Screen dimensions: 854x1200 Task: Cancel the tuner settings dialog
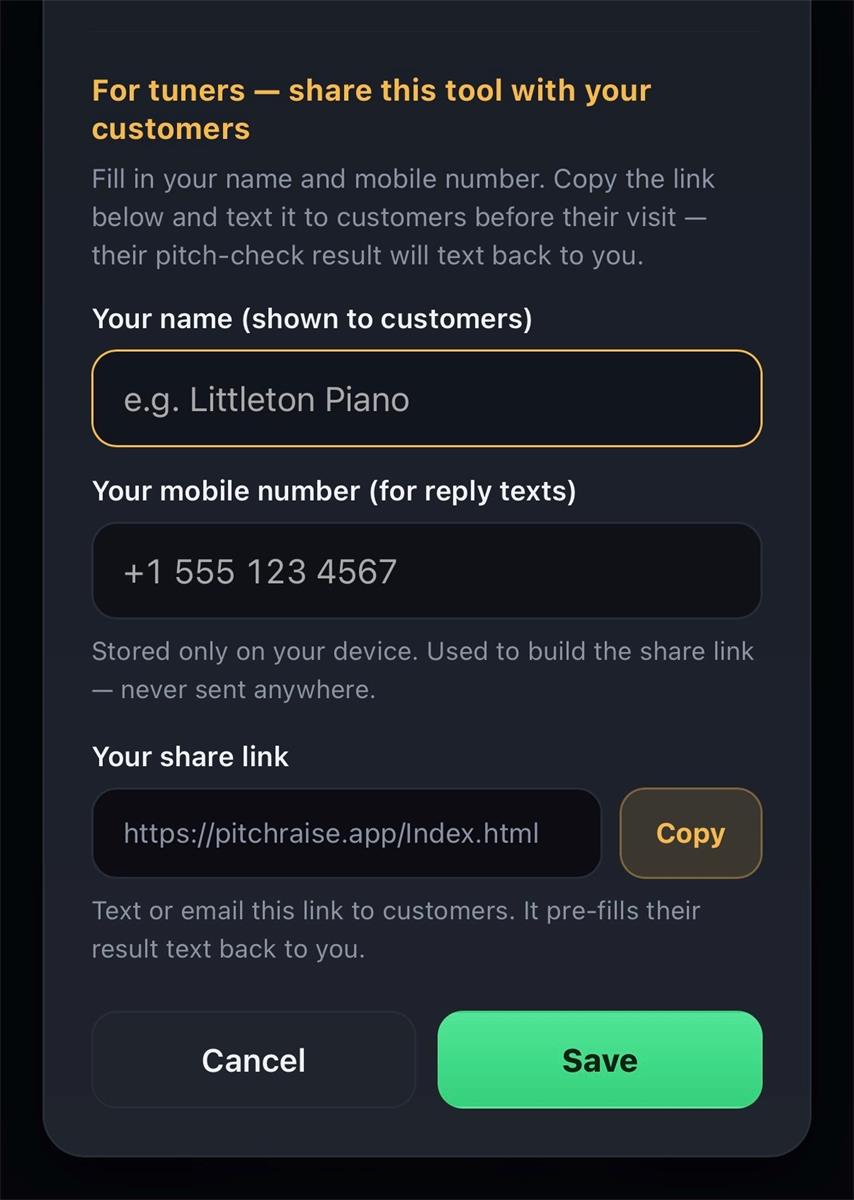tap(253, 1059)
